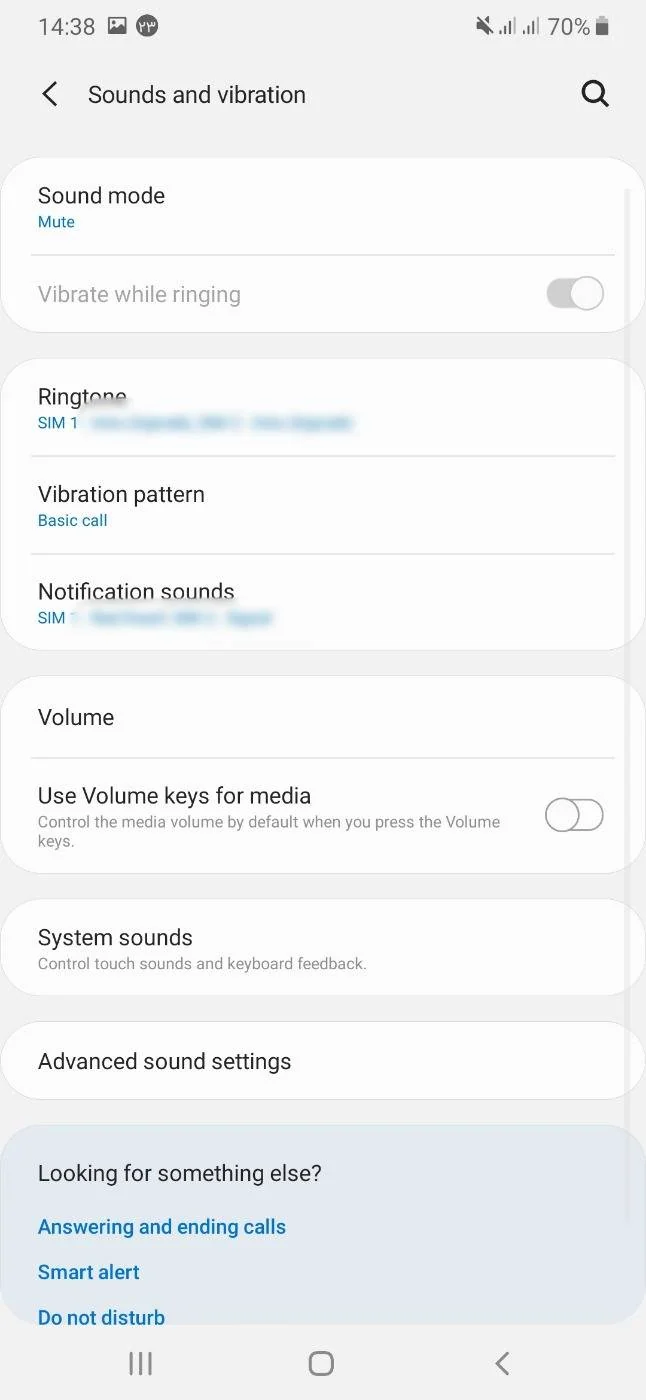The height and width of the screenshot is (1400, 646).
Task: Open Sound mode setting
Action: pyautogui.click(x=101, y=206)
